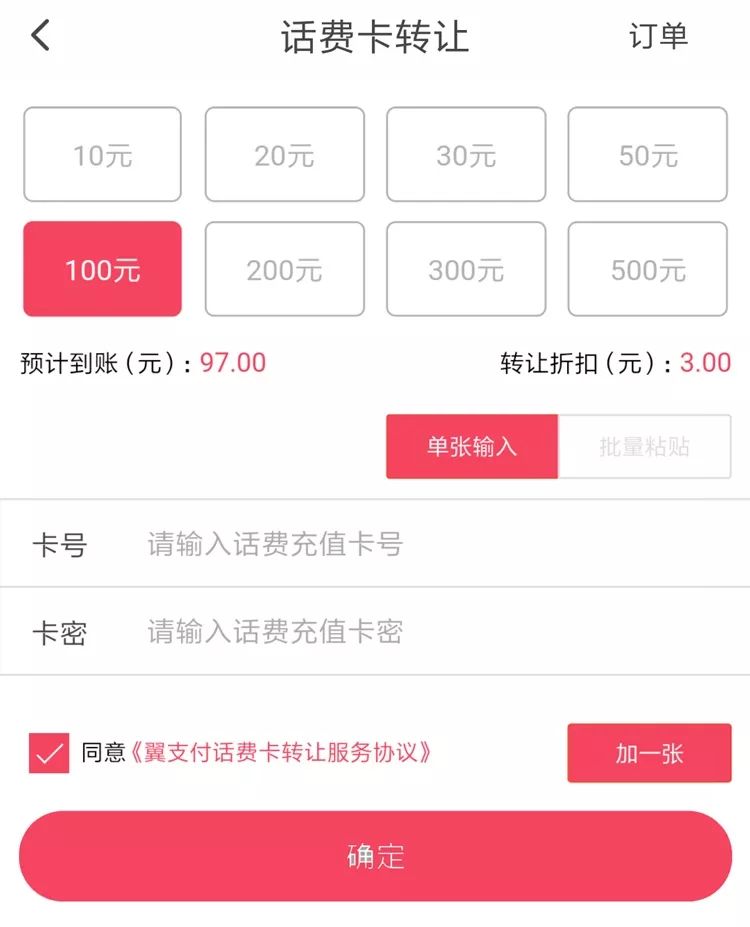Tap 加一张 to add another card

(x=648, y=755)
